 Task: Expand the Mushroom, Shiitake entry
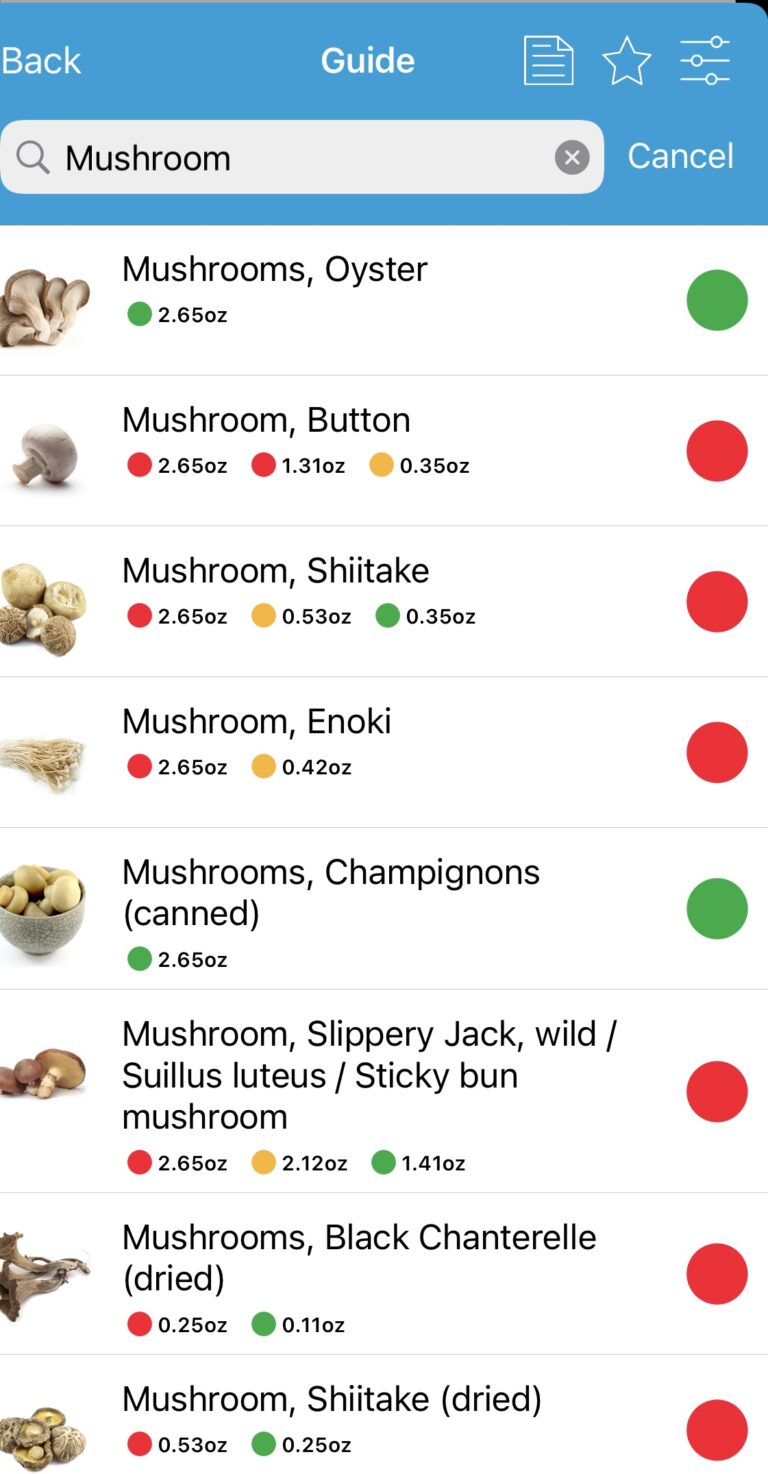pos(275,570)
